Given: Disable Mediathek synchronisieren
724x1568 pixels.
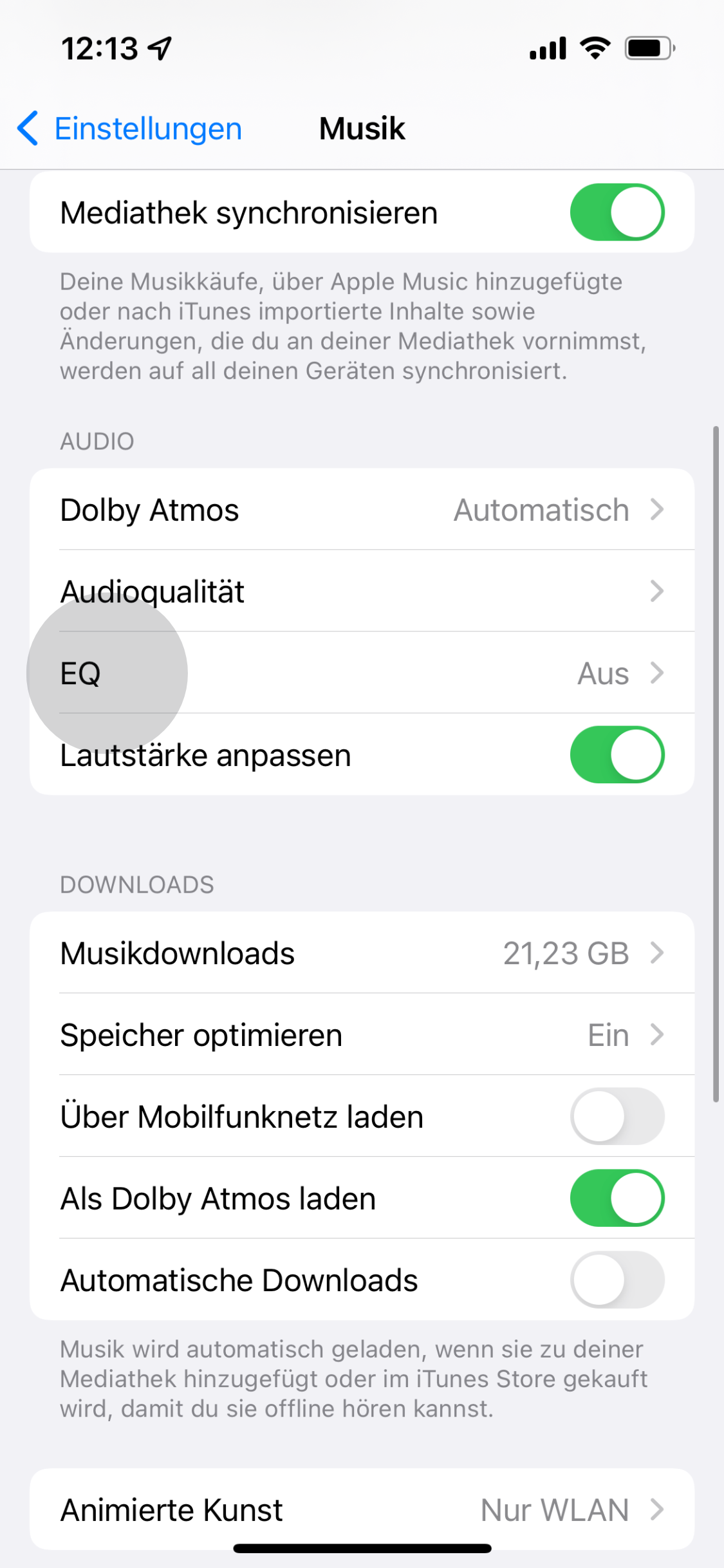Looking at the screenshot, I should (617, 211).
